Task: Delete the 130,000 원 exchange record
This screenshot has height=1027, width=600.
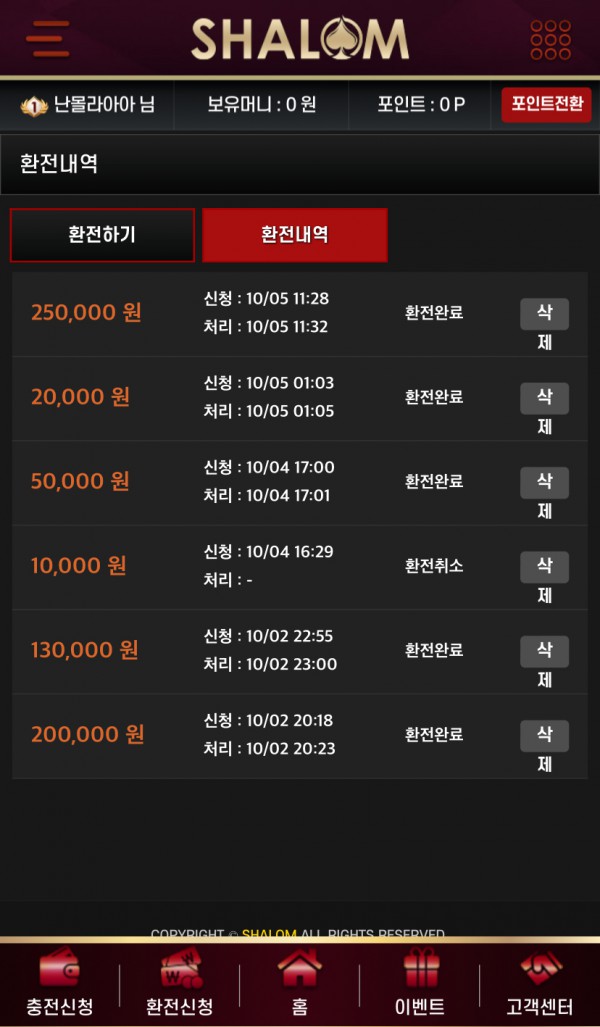Action: point(544,651)
